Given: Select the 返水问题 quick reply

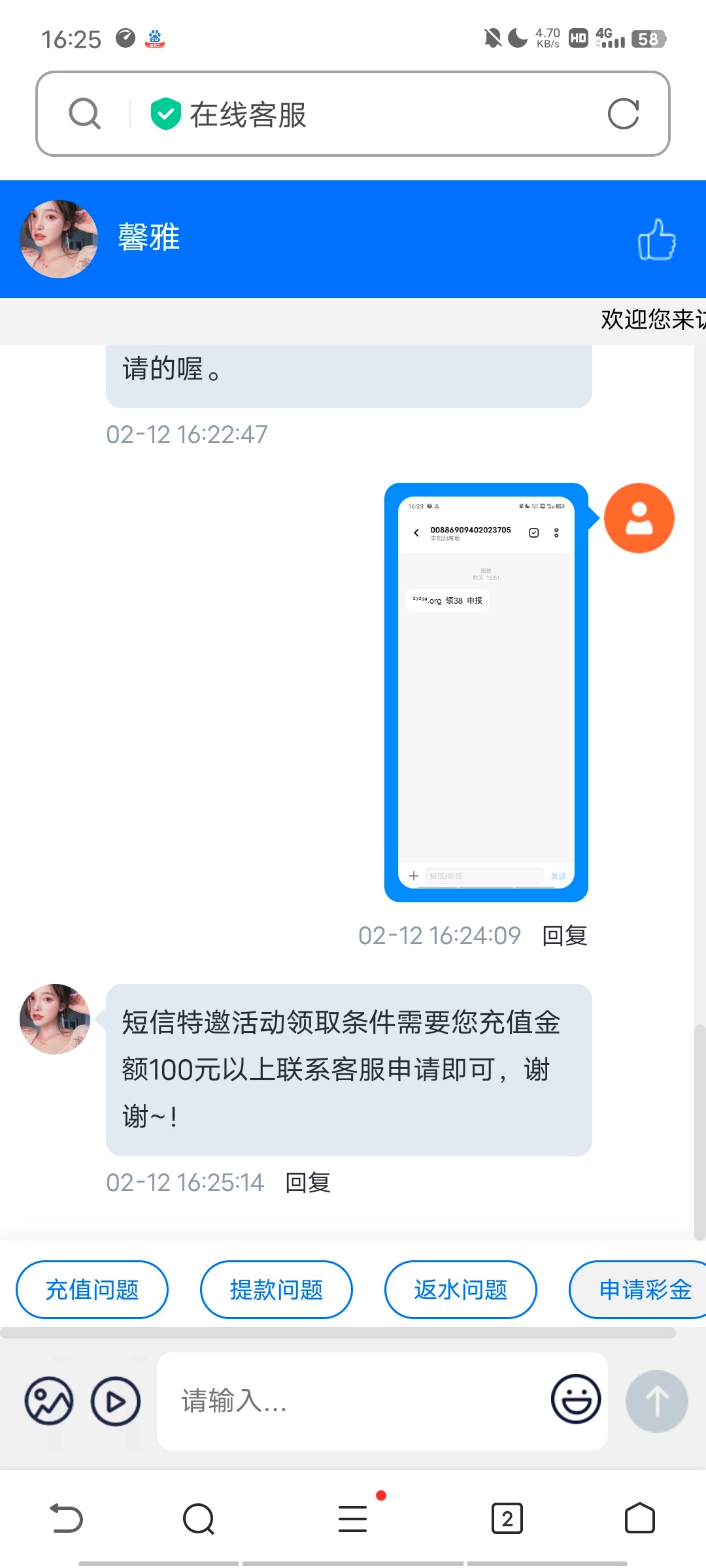Looking at the screenshot, I should pos(460,1289).
